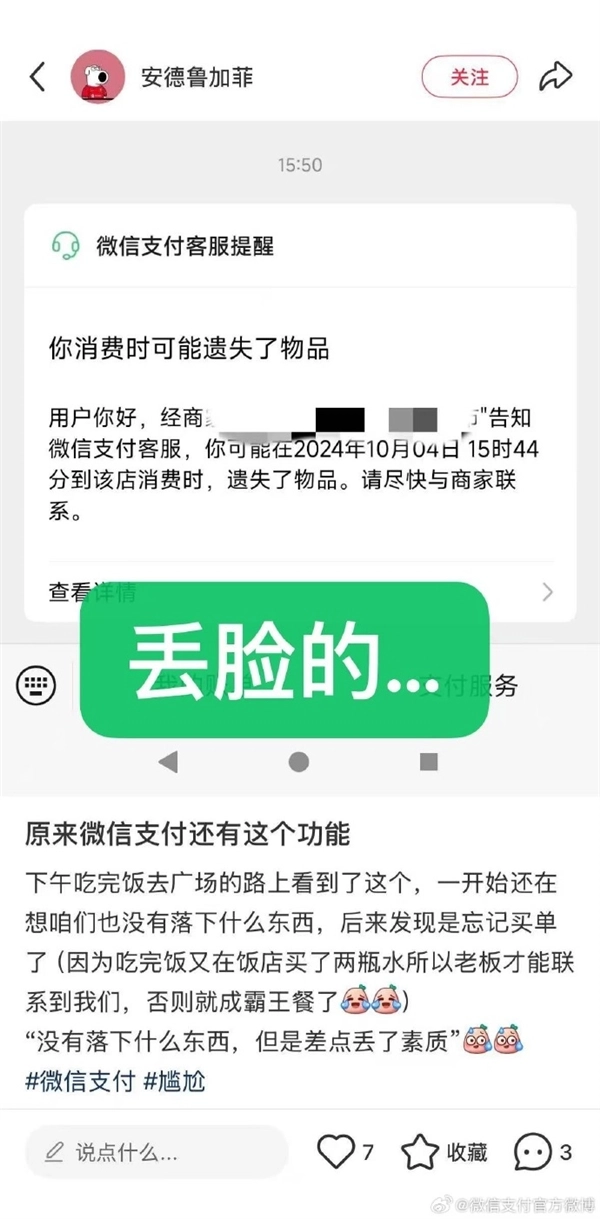Go back from this post
The height and width of the screenshot is (1219, 600).
38,77
